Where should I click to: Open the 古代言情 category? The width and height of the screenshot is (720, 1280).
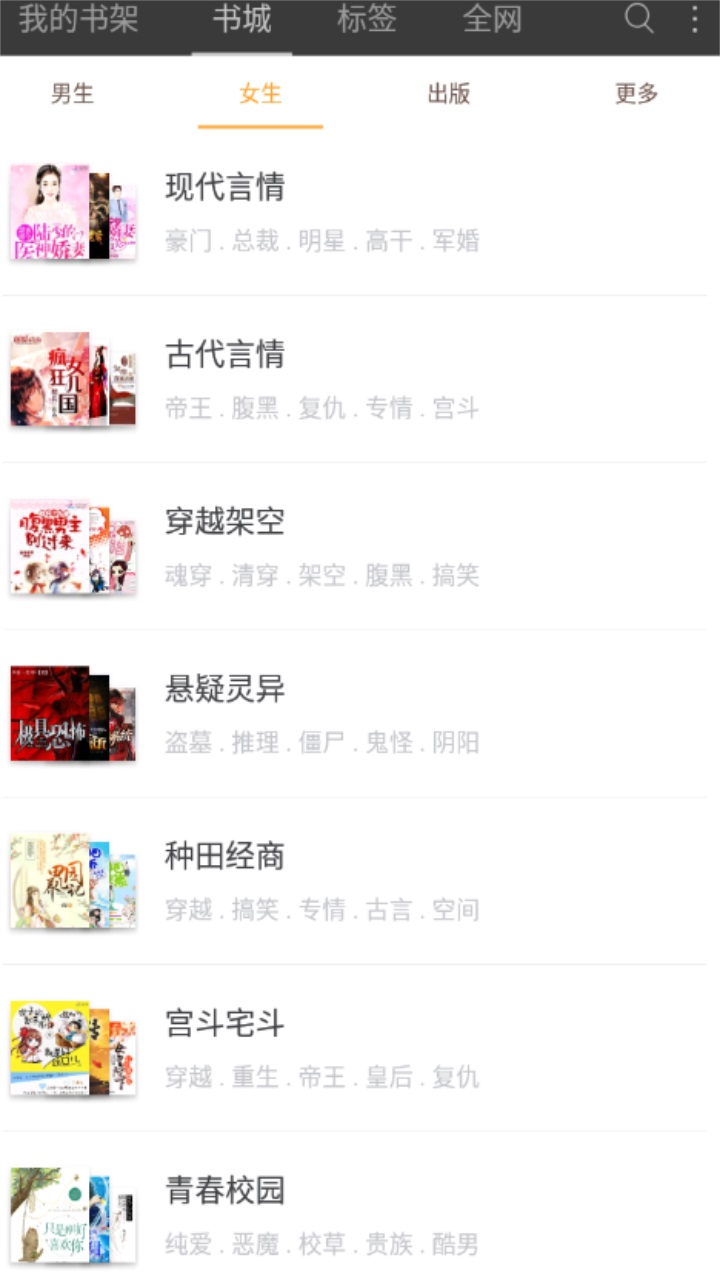coord(360,380)
